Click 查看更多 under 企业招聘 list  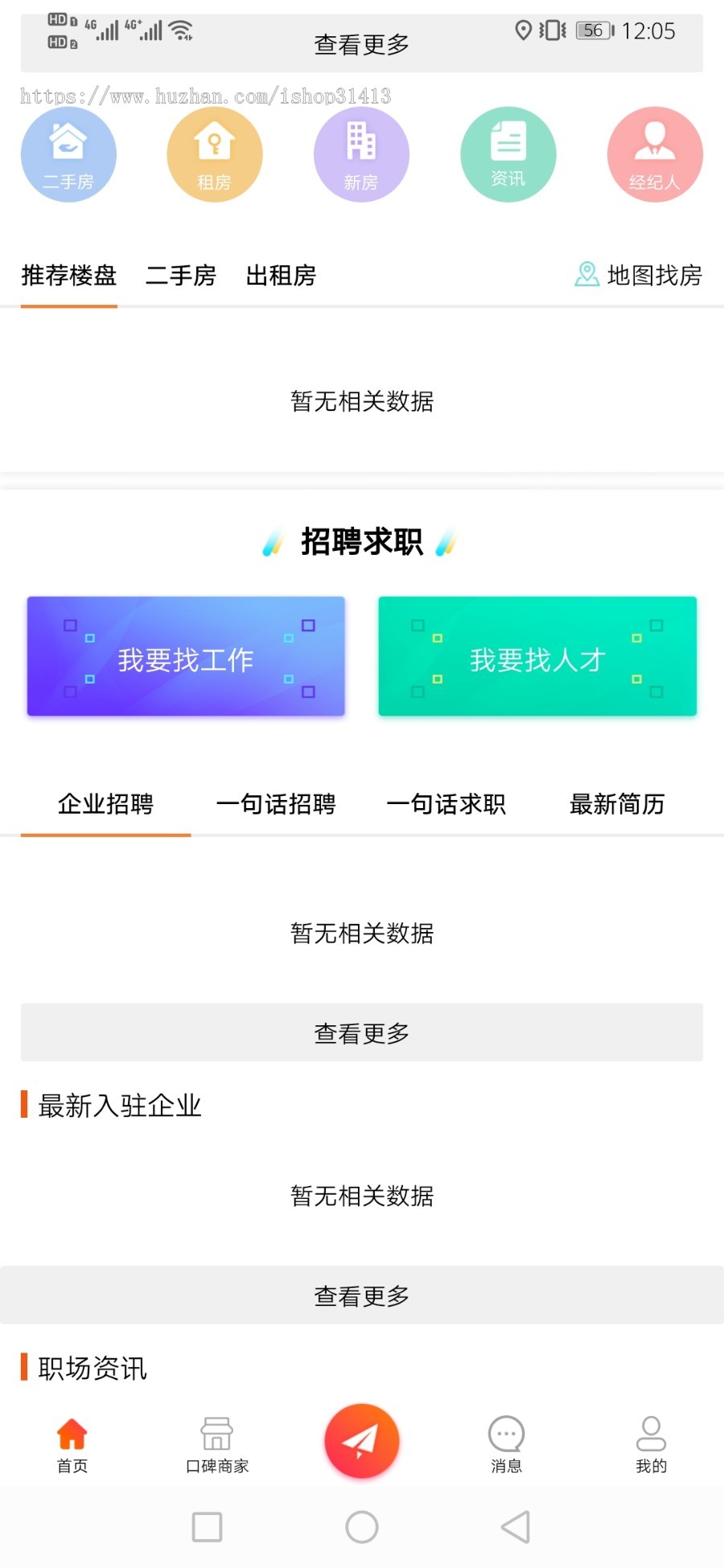[x=361, y=1033]
